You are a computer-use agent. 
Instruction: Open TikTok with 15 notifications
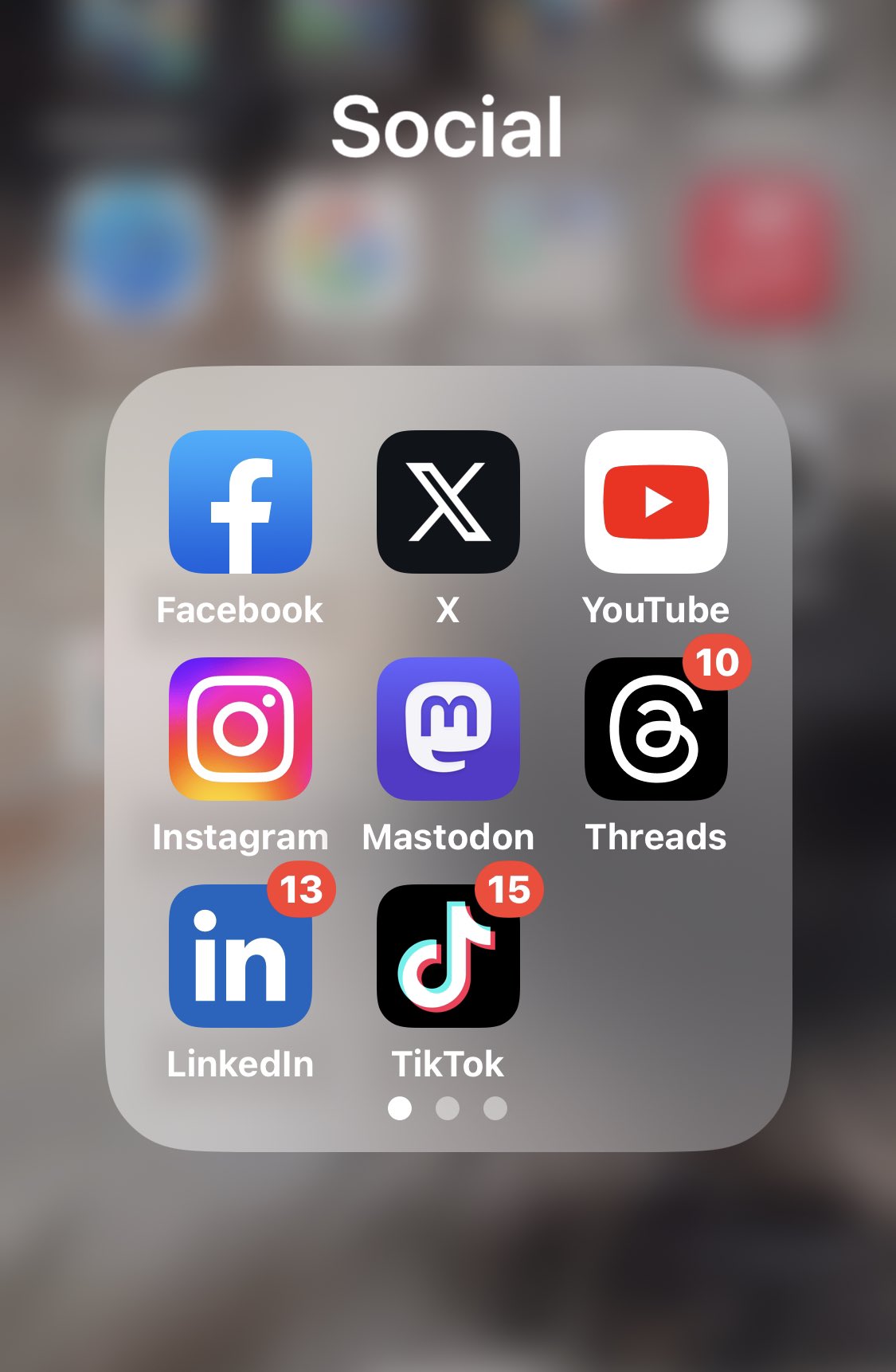pyautogui.click(x=448, y=955)
